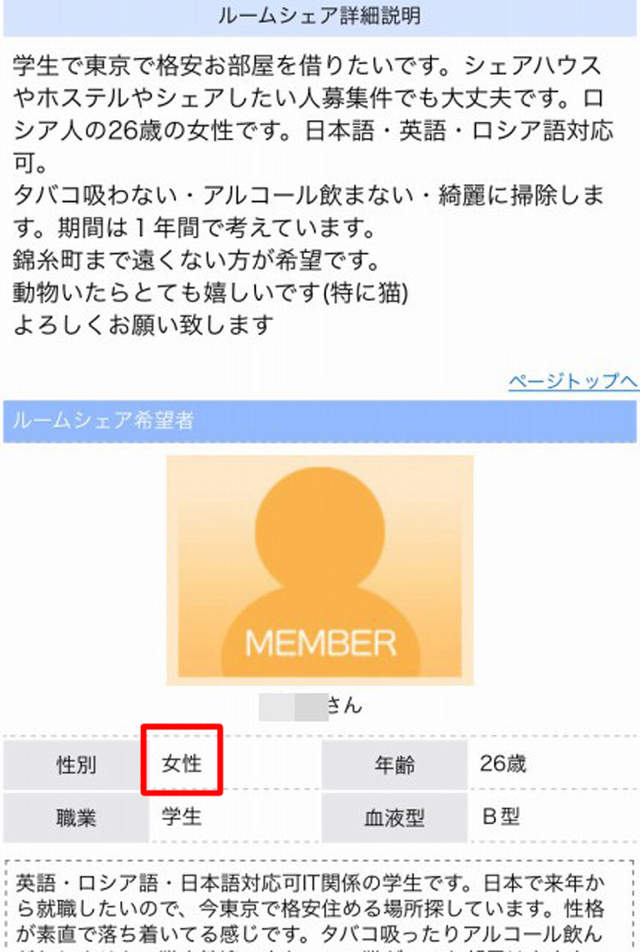Tap the ページトップへ link
This screenshot has width=640, height=952.
pos(572,382)
